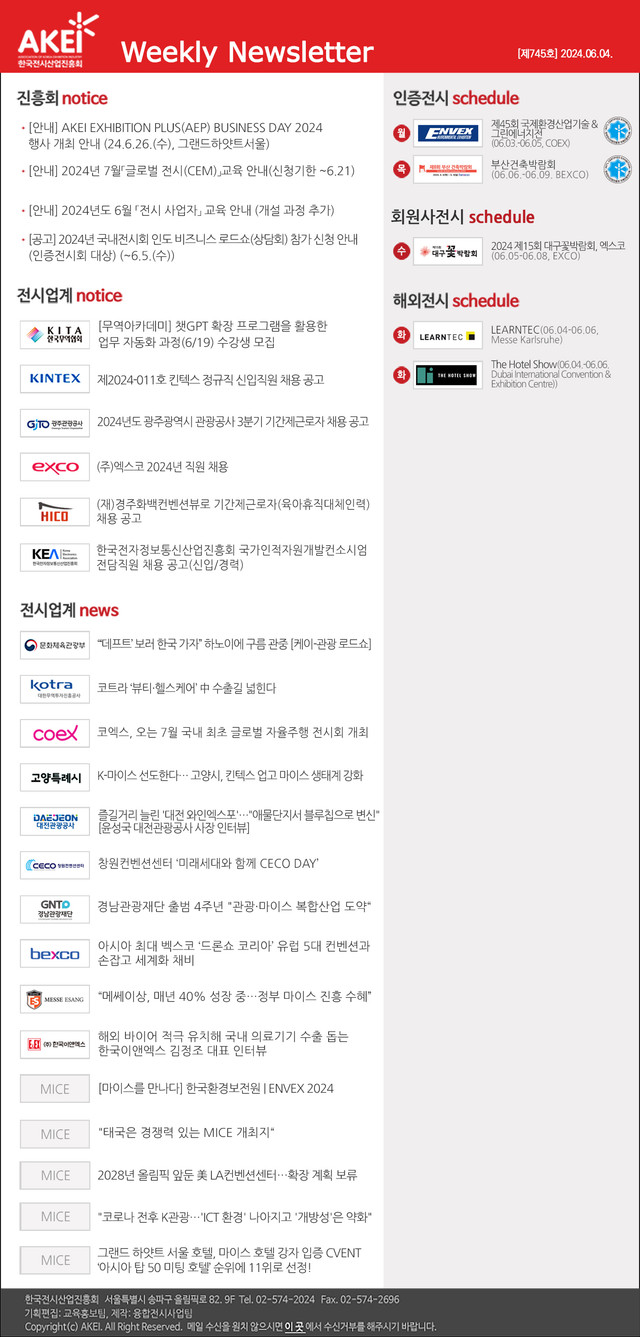The width and height of the screenshot is (640, 1337).
Task: Read the bexco 드론쇼 코리아 news article
Action: pyautogui.click(x=234, y=952)
